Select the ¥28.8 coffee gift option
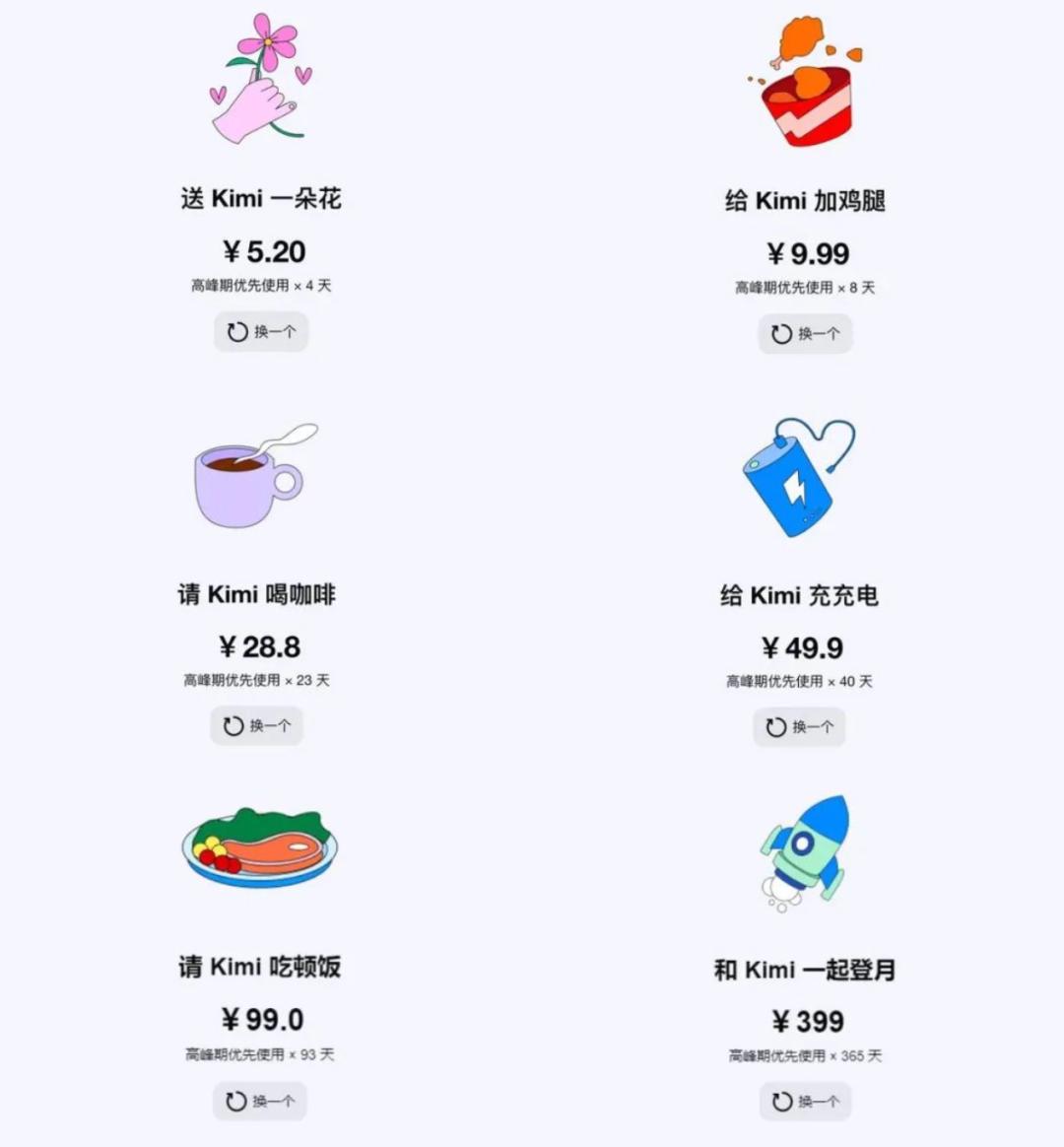The image size is (1064, 1147). 259,647
